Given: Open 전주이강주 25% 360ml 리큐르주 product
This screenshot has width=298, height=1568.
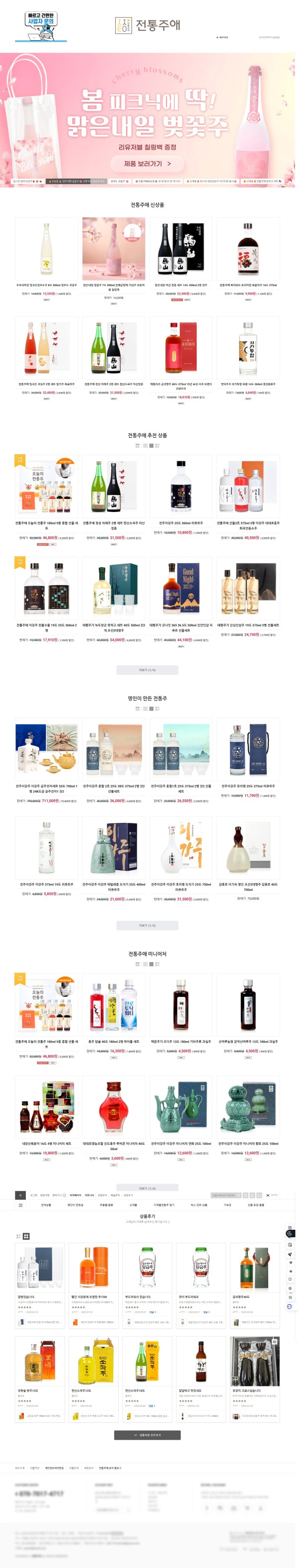Looking at the screenshot, I should pyautogui.click(x=181, y=487).
